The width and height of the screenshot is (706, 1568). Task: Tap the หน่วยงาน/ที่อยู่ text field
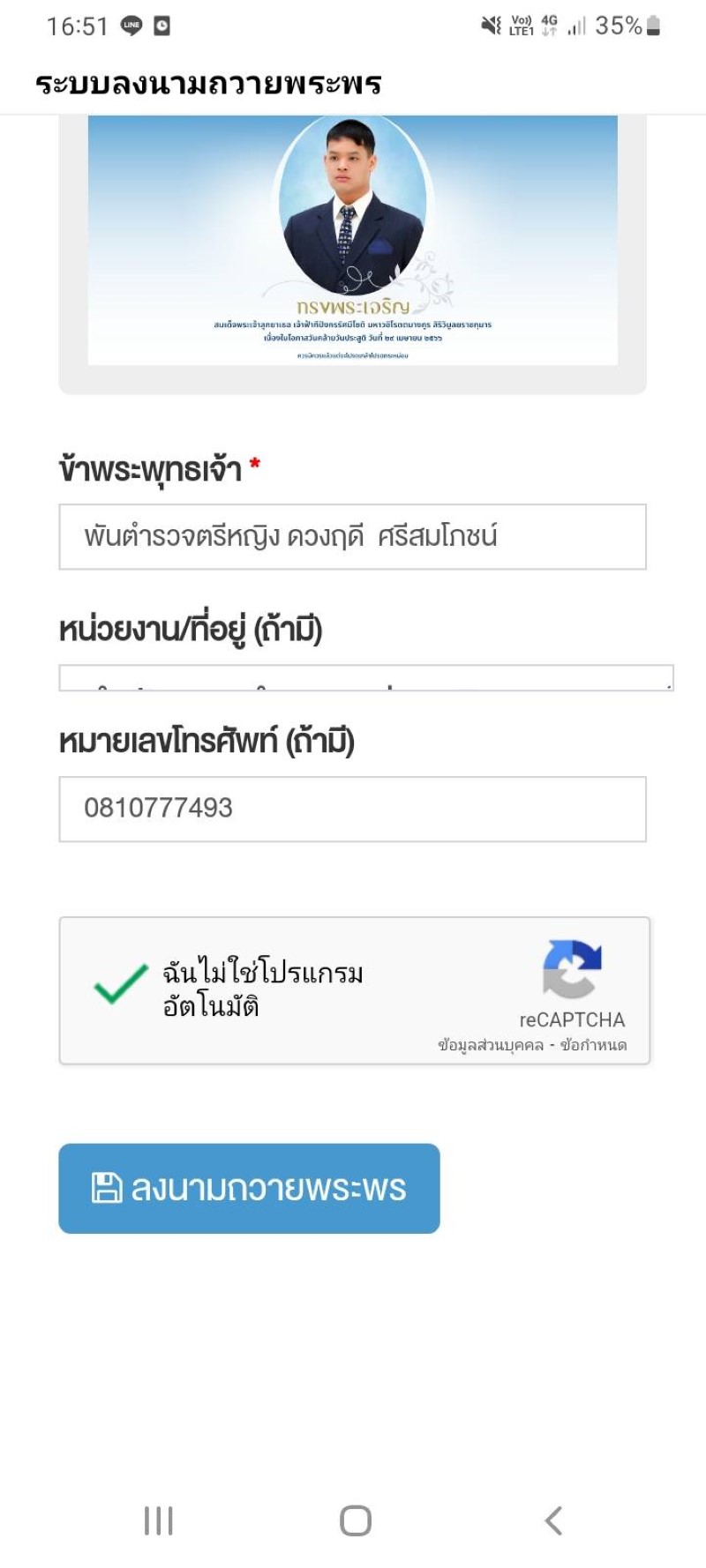tap(365, 678)
